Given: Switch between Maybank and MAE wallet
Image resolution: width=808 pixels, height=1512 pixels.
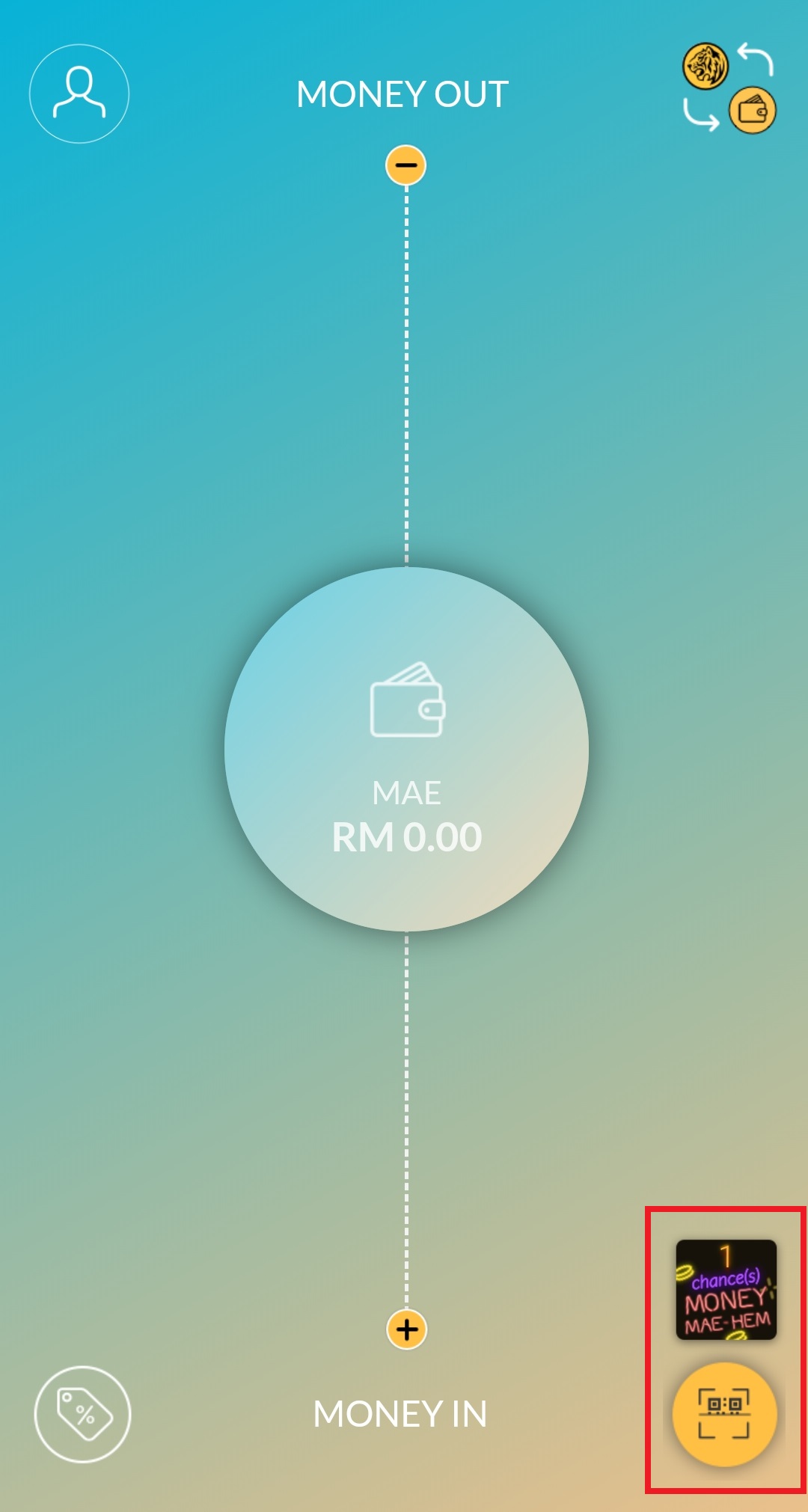Looking at the screenshot, I should (x=729, y=88).
